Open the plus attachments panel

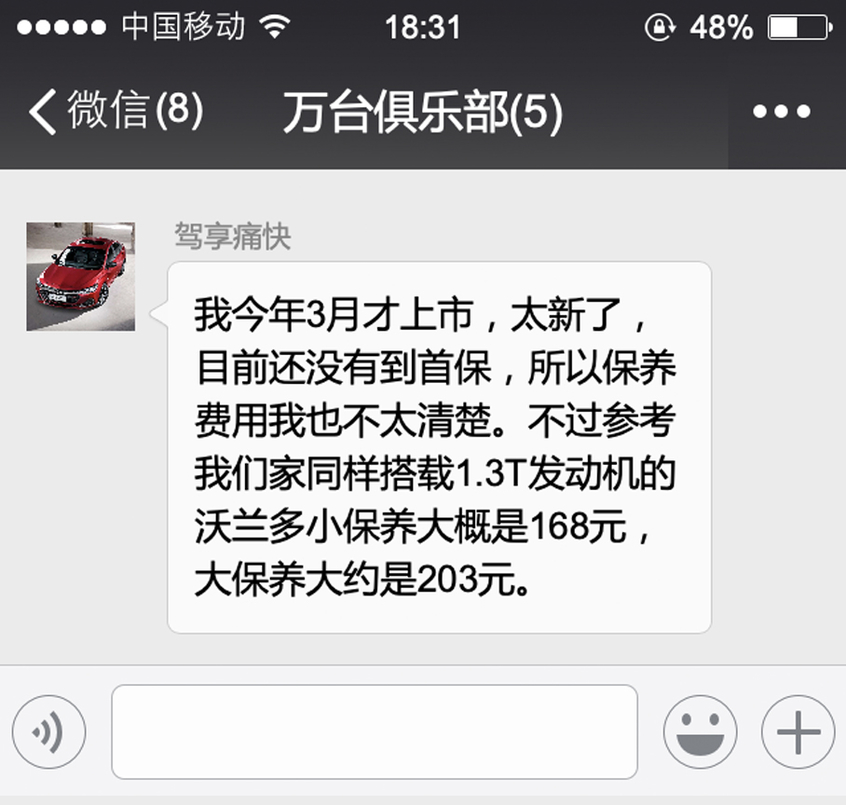point(797,733)
